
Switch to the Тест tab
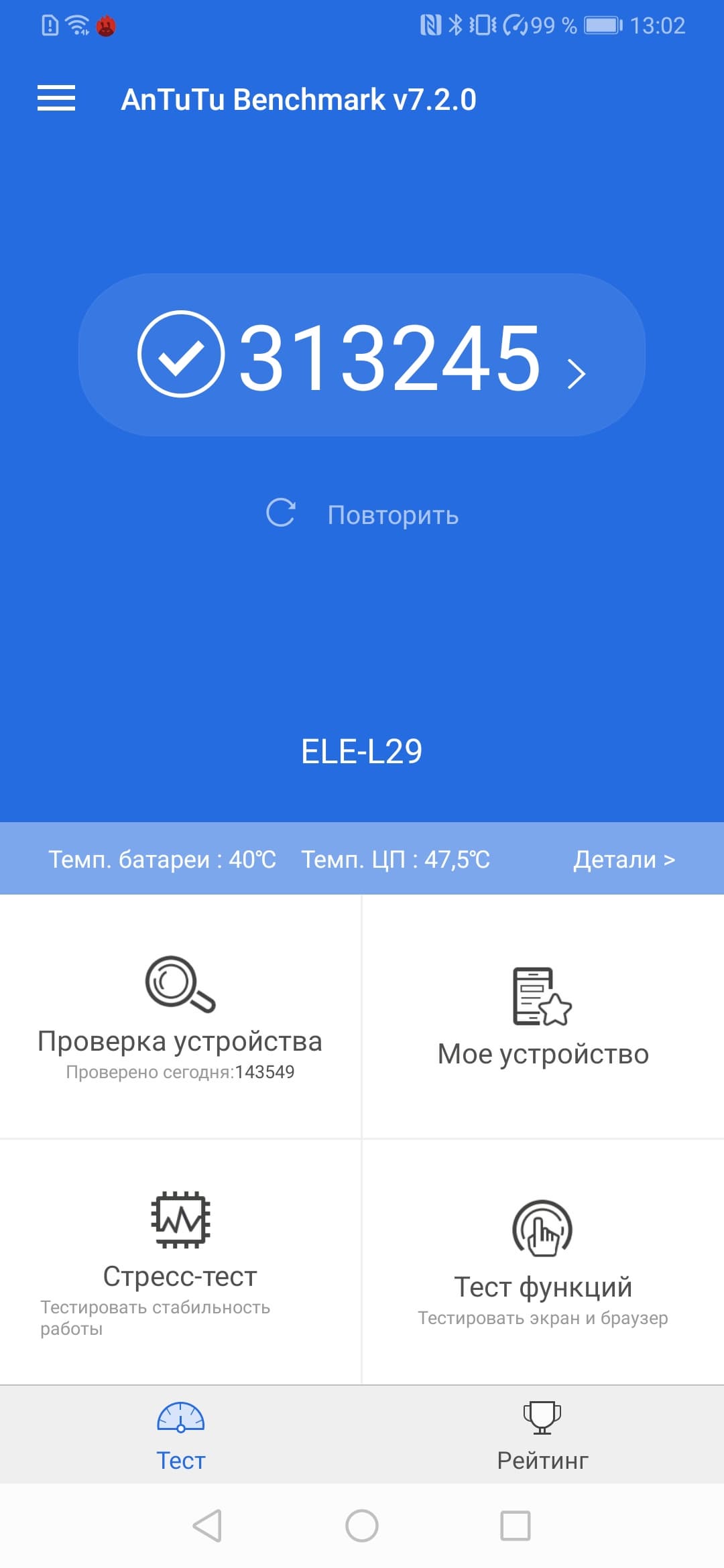pos(181,1435)
